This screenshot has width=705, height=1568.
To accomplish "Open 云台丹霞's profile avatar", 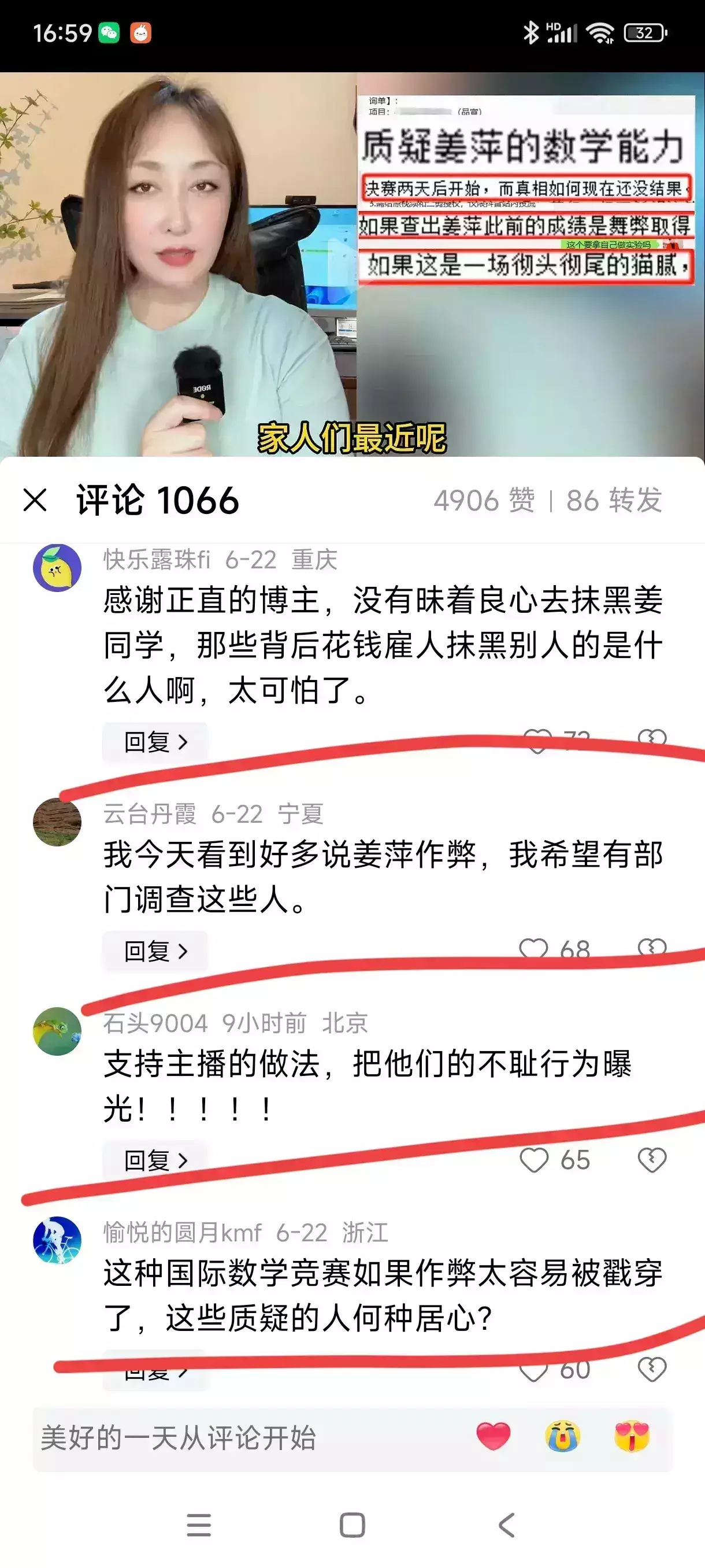I will pyautogui.click(x=57, y=822).
